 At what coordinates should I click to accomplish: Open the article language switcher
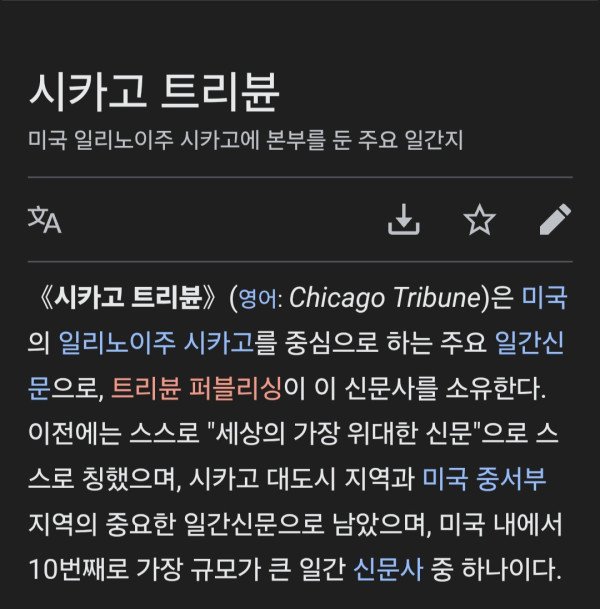click(44, 219)
